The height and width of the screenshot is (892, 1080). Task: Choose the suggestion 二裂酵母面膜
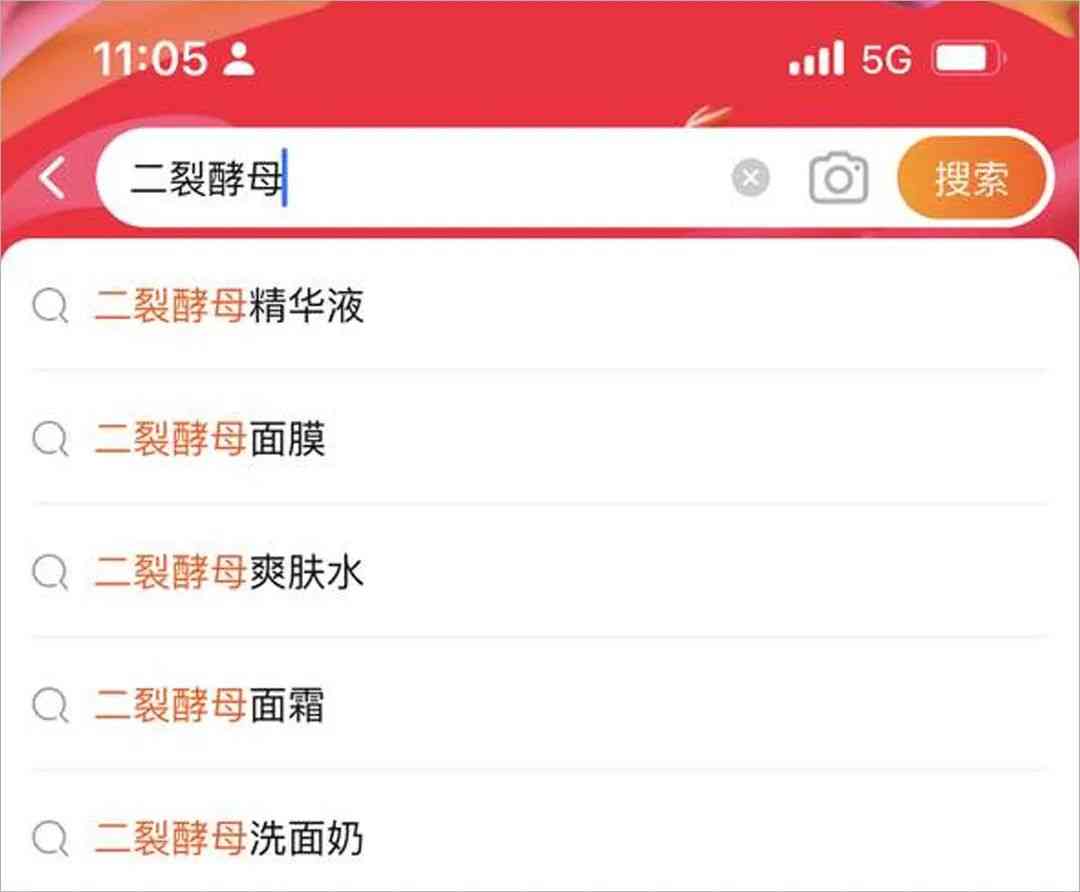211,439
